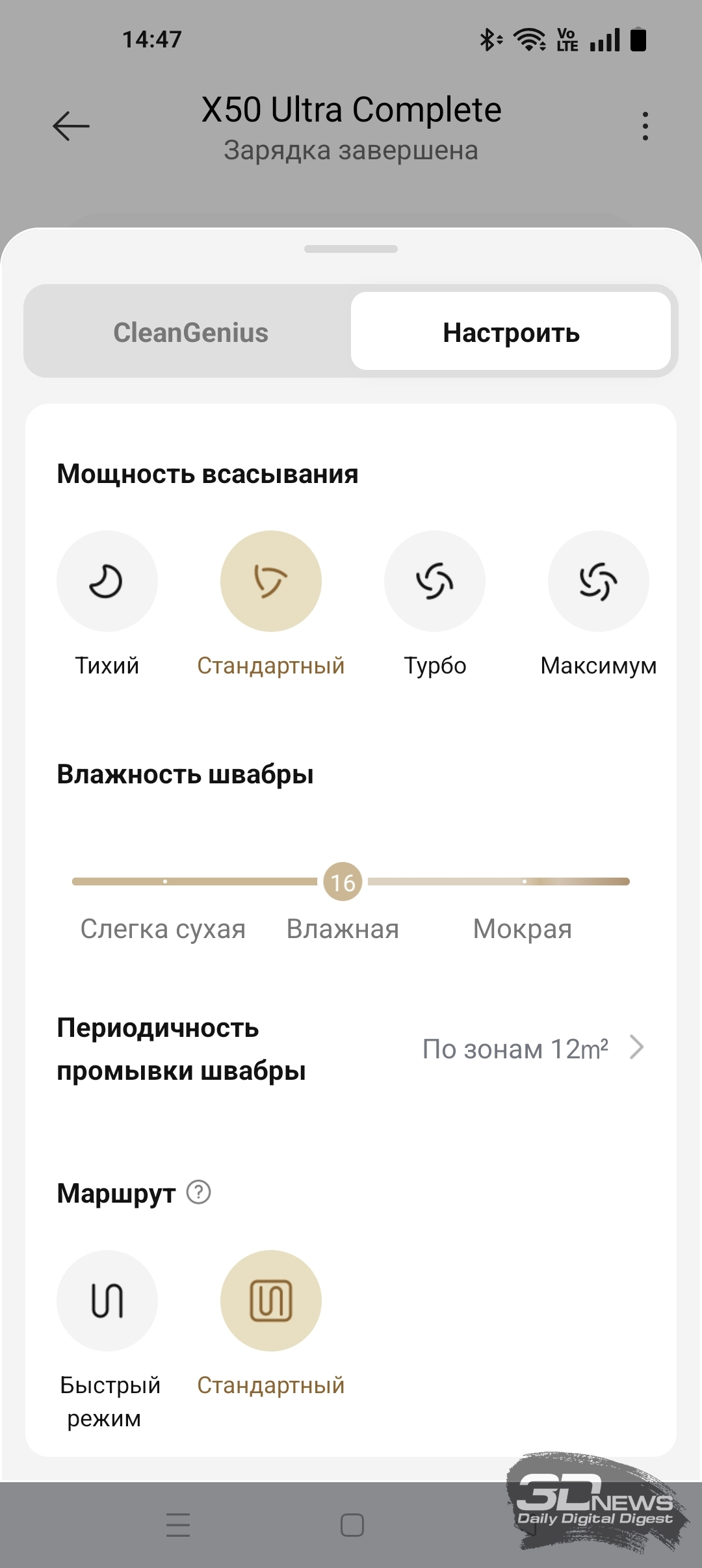
Task: Select the Настроить tab
Action: [x=511, y=332]
